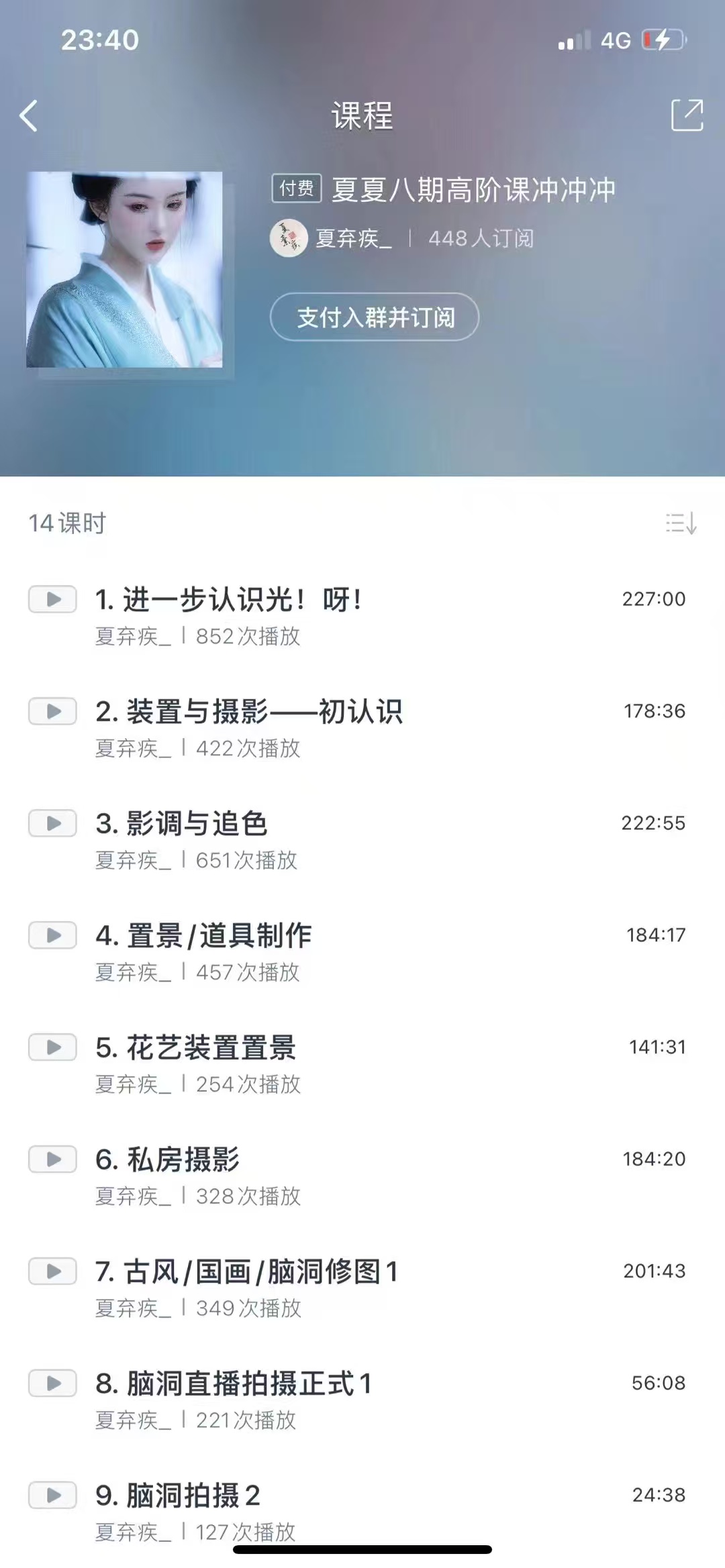
Task: Go back from the 课程 page
Action: coord(29,116)
